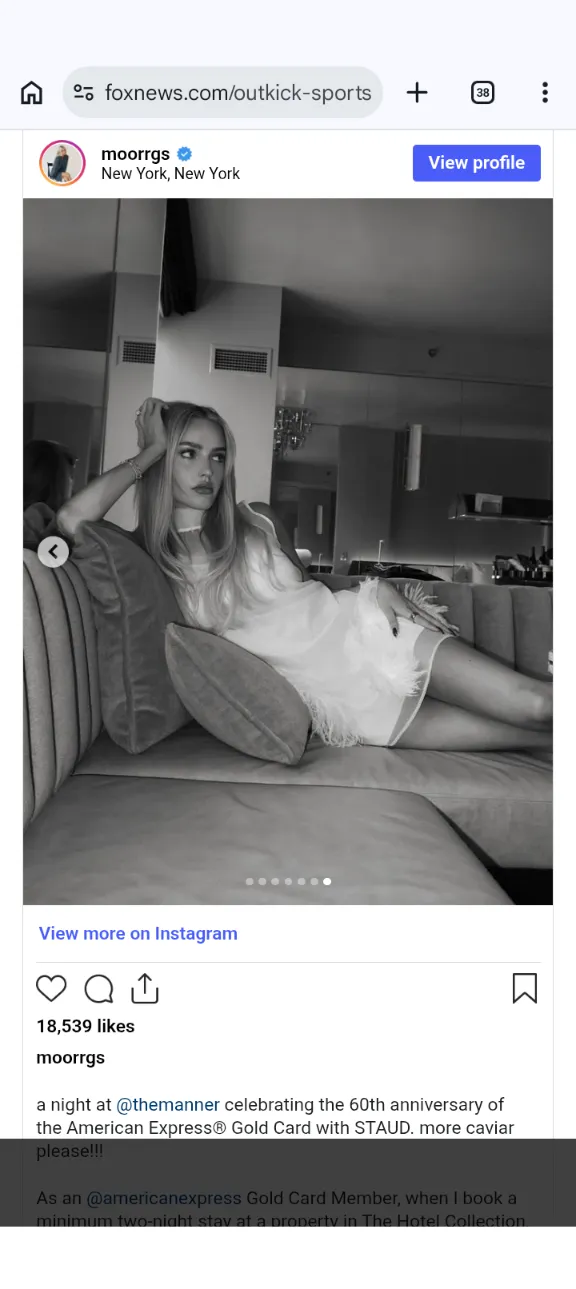Save the post with the bookmark icon
Viewport: 576px width, 1289px height.
525,988
